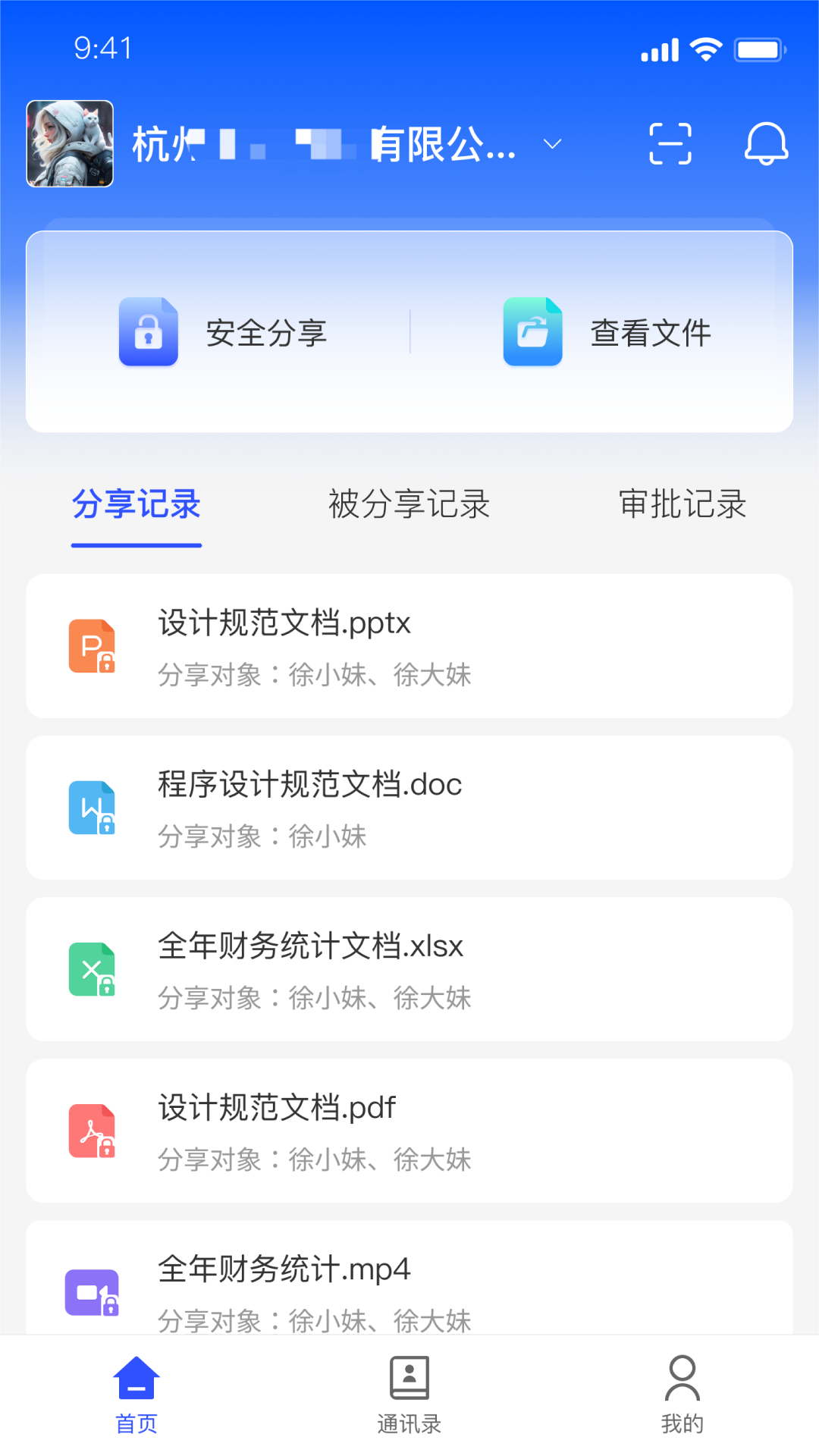Image resolution: width=819 pixels, height=1456 pixels.
Task: Switch to the 被分享记录 tab
Action: [409, 504]
